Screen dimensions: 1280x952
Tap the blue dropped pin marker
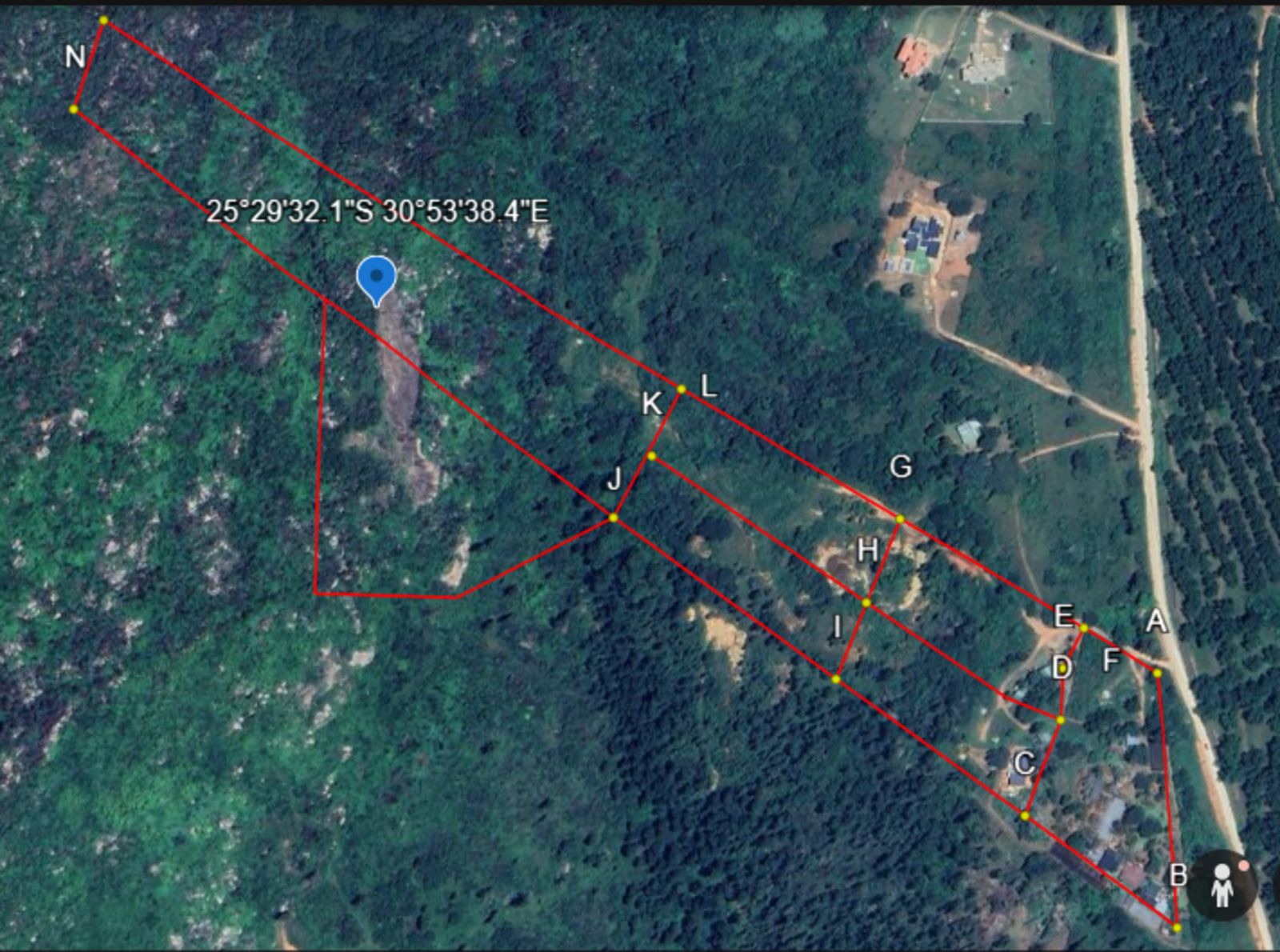coord(376,278)
